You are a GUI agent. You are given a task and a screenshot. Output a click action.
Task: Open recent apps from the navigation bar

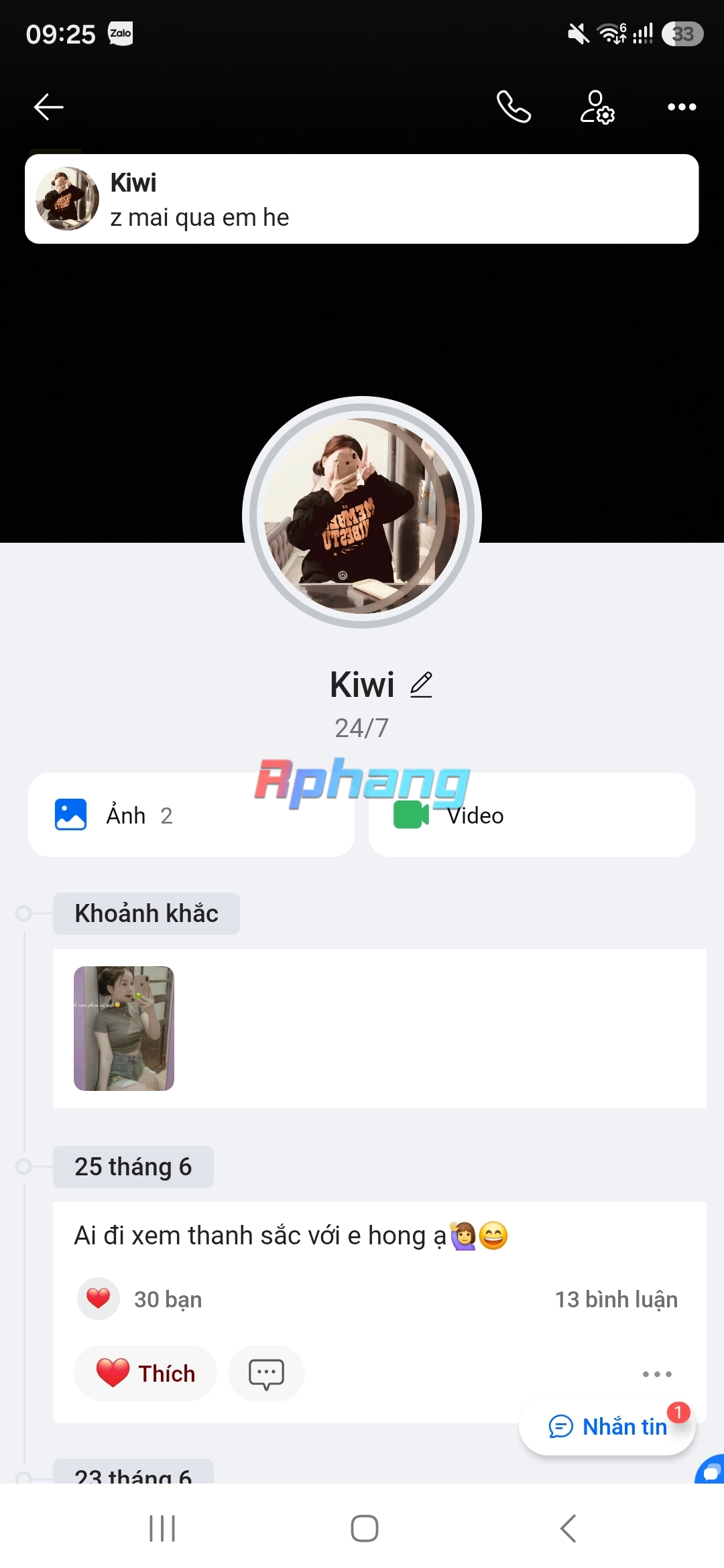point(162,1528)
